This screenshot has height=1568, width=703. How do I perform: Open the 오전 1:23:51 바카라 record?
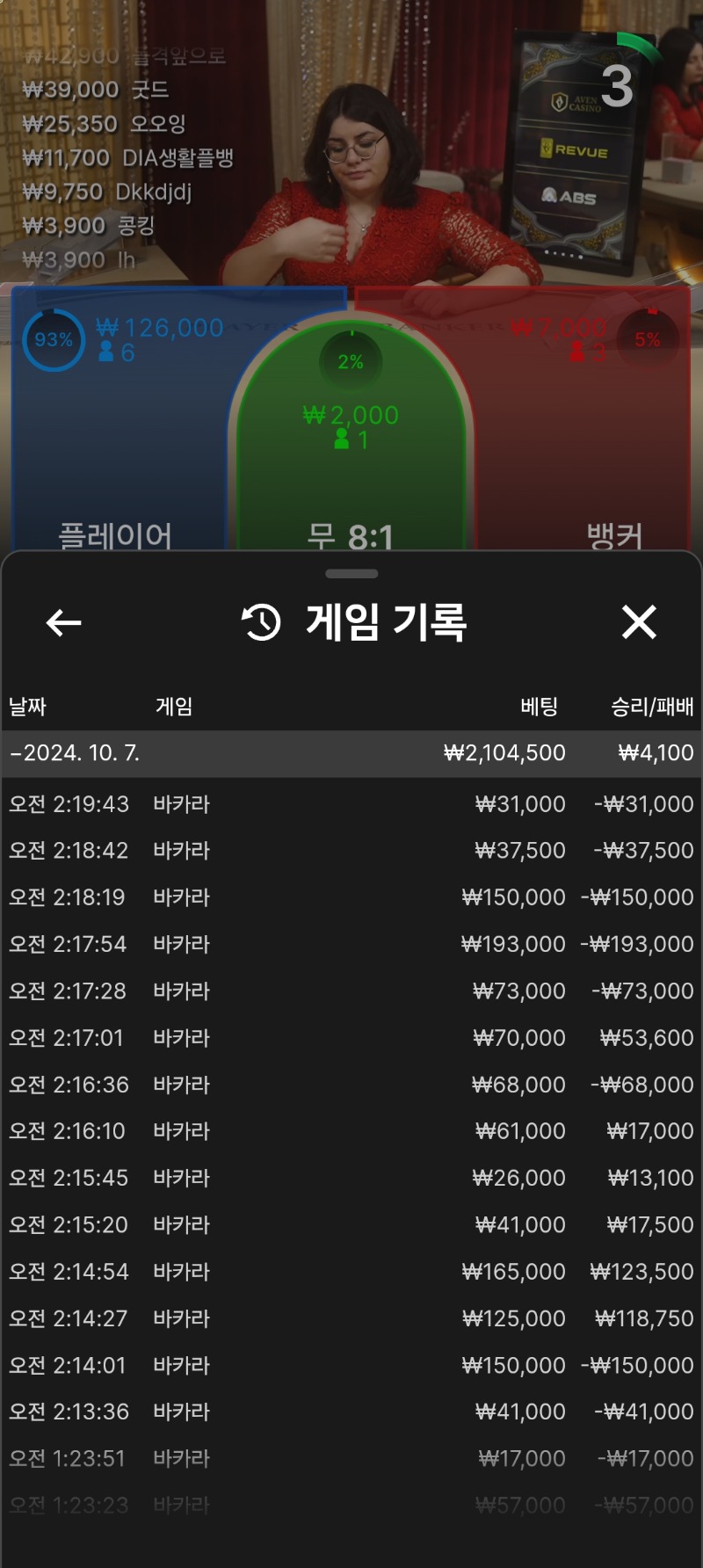click(351, 1459)
